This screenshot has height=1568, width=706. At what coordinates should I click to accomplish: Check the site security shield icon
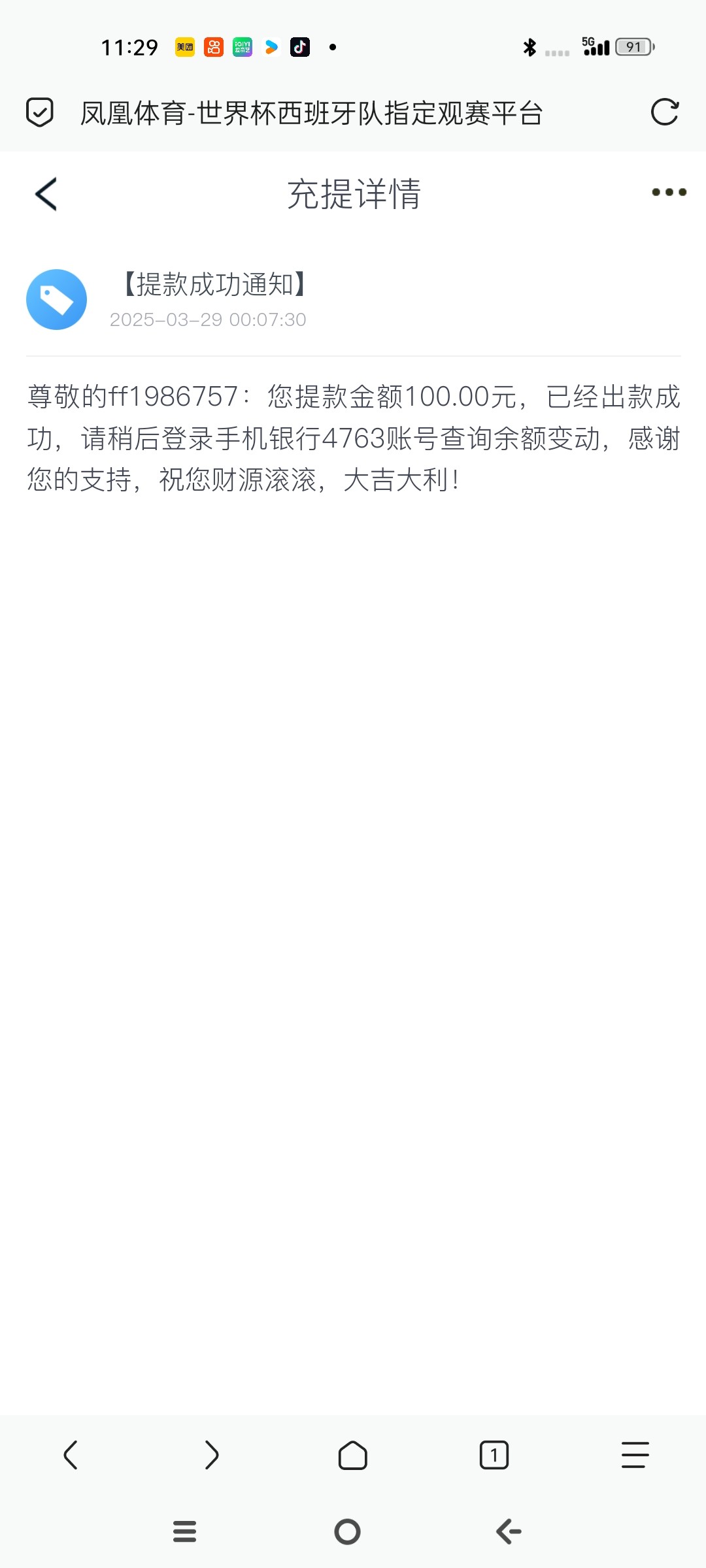coord(39,112)
